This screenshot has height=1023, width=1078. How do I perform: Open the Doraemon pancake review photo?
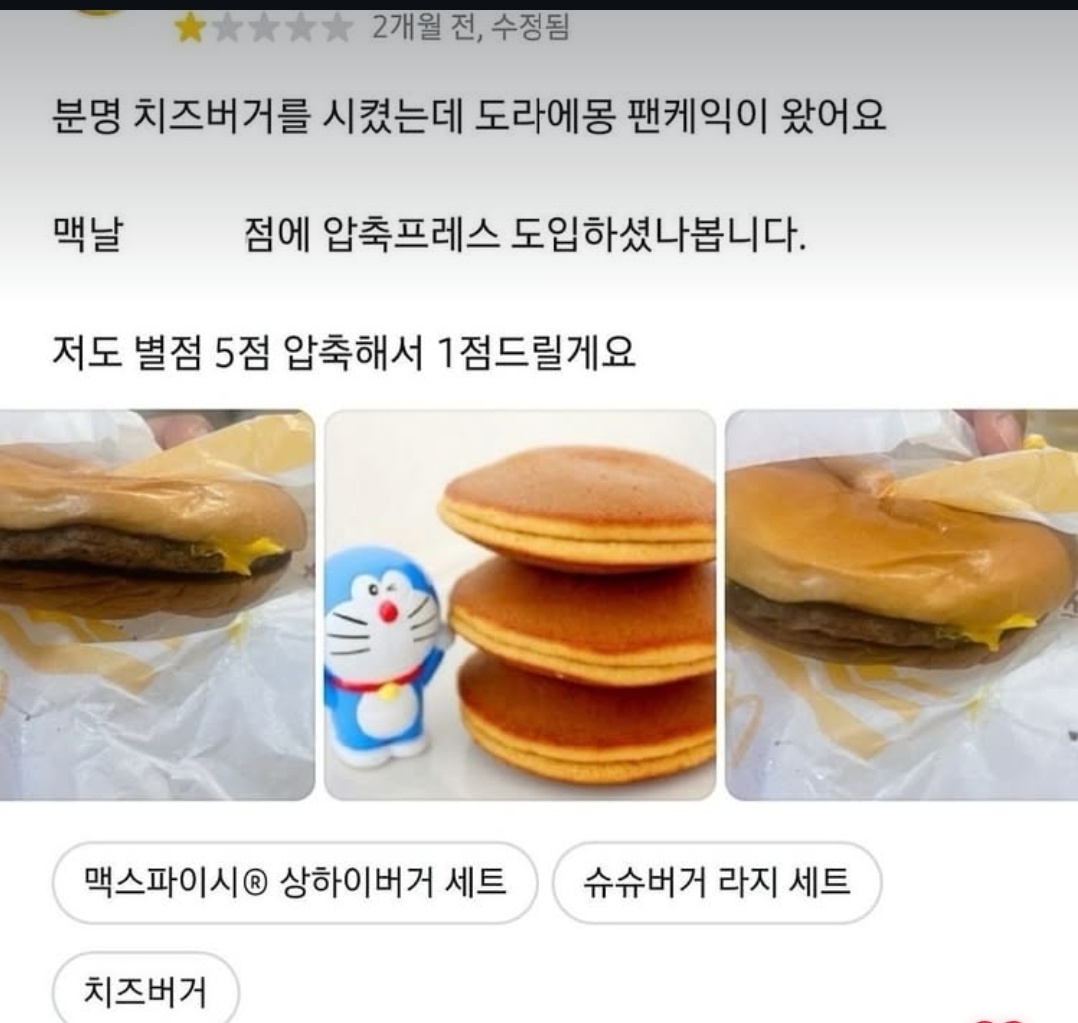coord(520,605)
